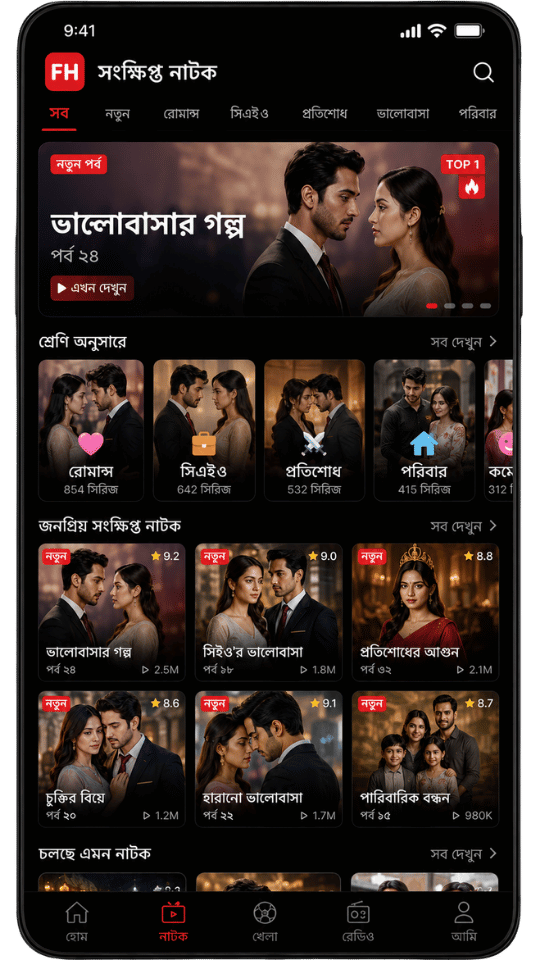The image size is (540, 960).
Task: Open the প্রতিশোধের আগুন drama card
Action: point(426,612)
